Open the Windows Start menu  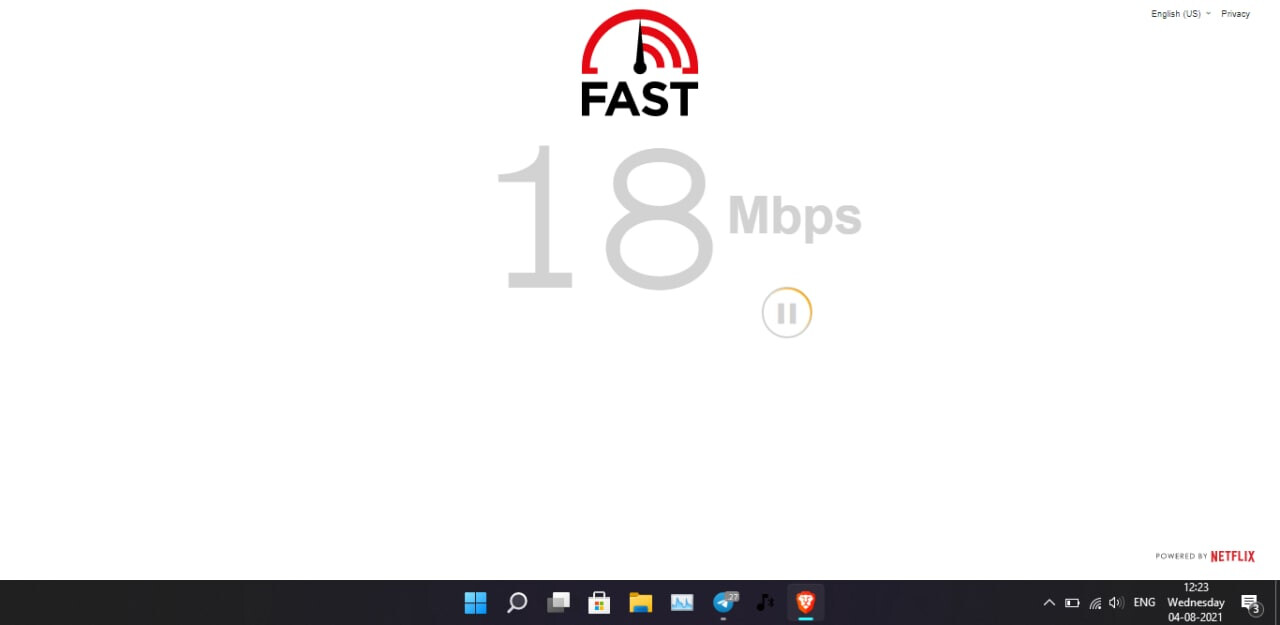475,602
